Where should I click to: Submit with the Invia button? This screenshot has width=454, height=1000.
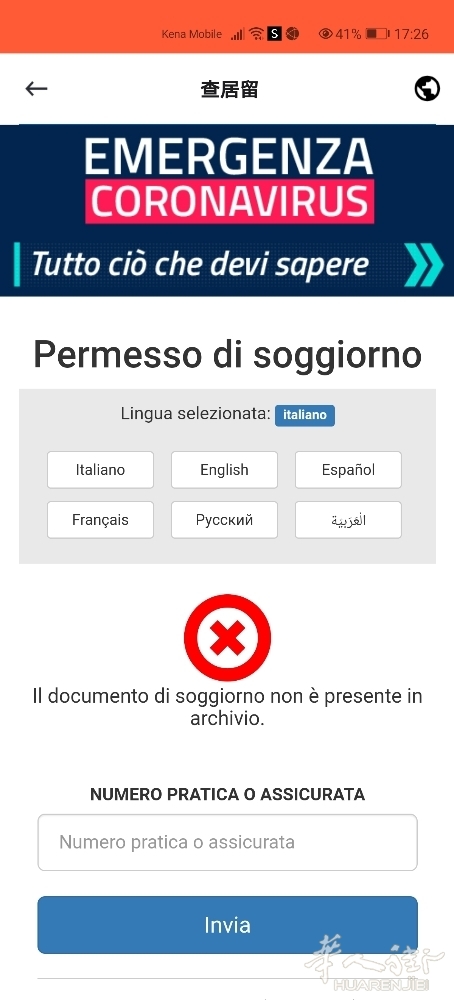(x=227, y=925)
